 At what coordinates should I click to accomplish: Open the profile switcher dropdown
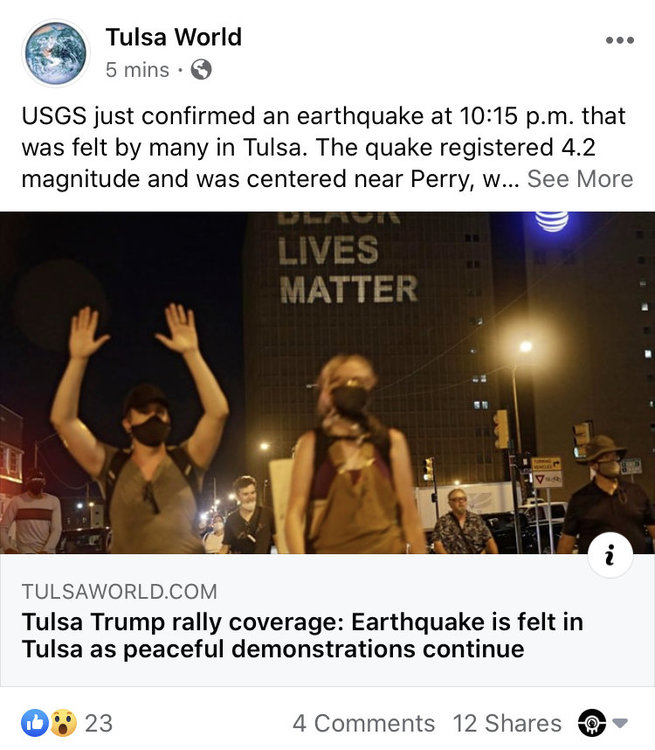[x=603, y=723]
